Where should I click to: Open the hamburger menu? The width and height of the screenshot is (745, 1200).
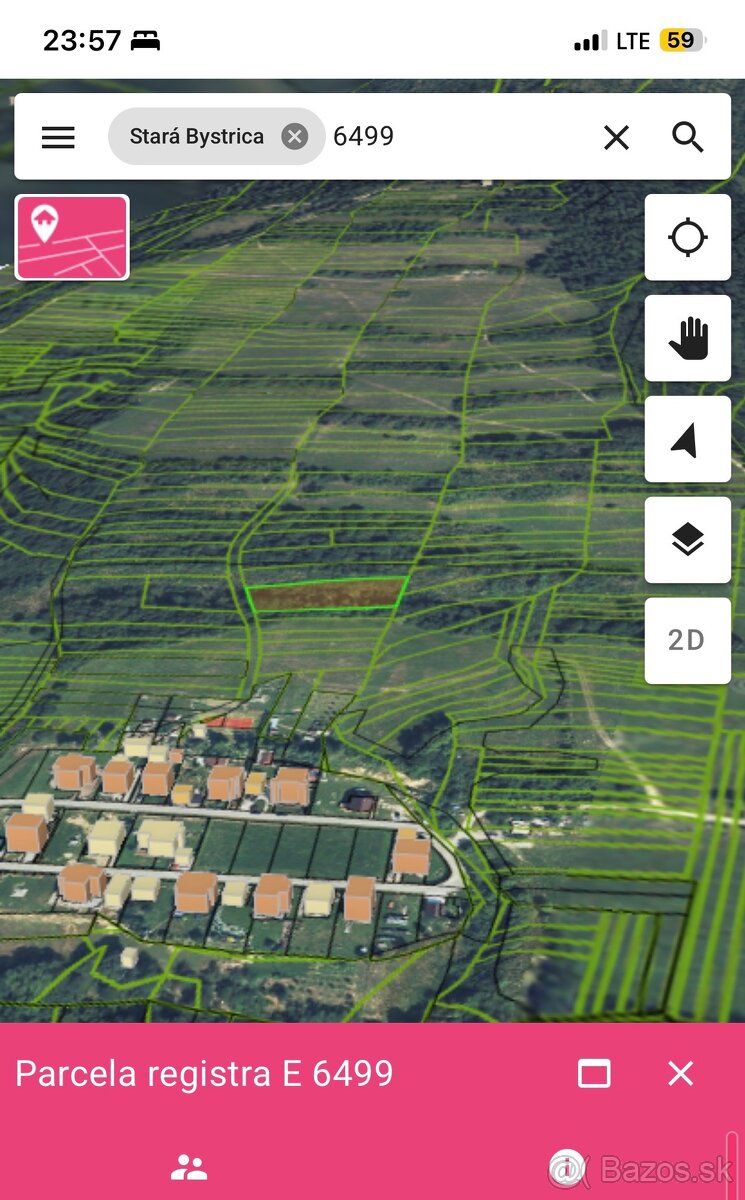58,137
